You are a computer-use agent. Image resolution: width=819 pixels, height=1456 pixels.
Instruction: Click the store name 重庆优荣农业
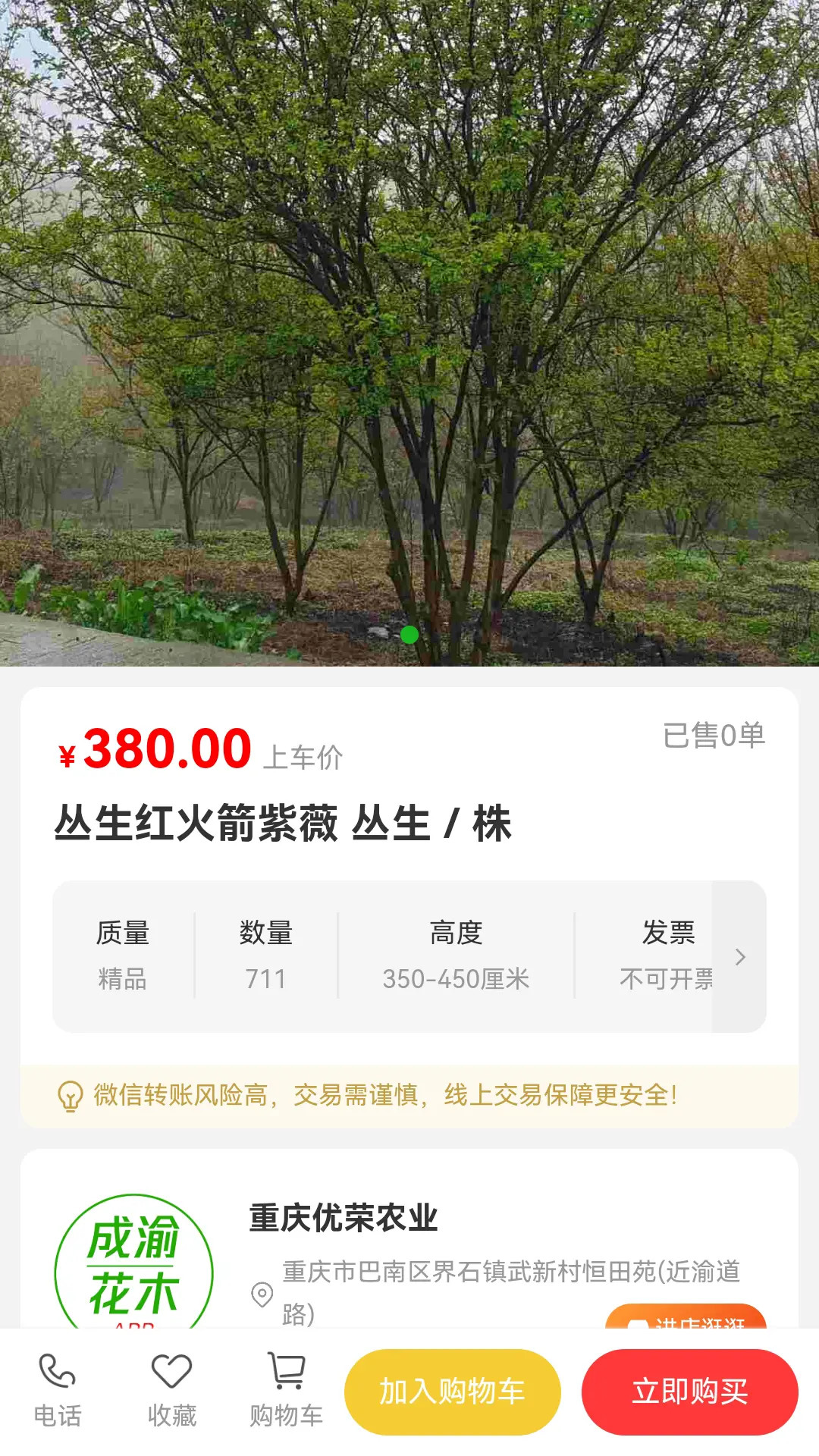pyautogui.click(x=342, y=1213)
